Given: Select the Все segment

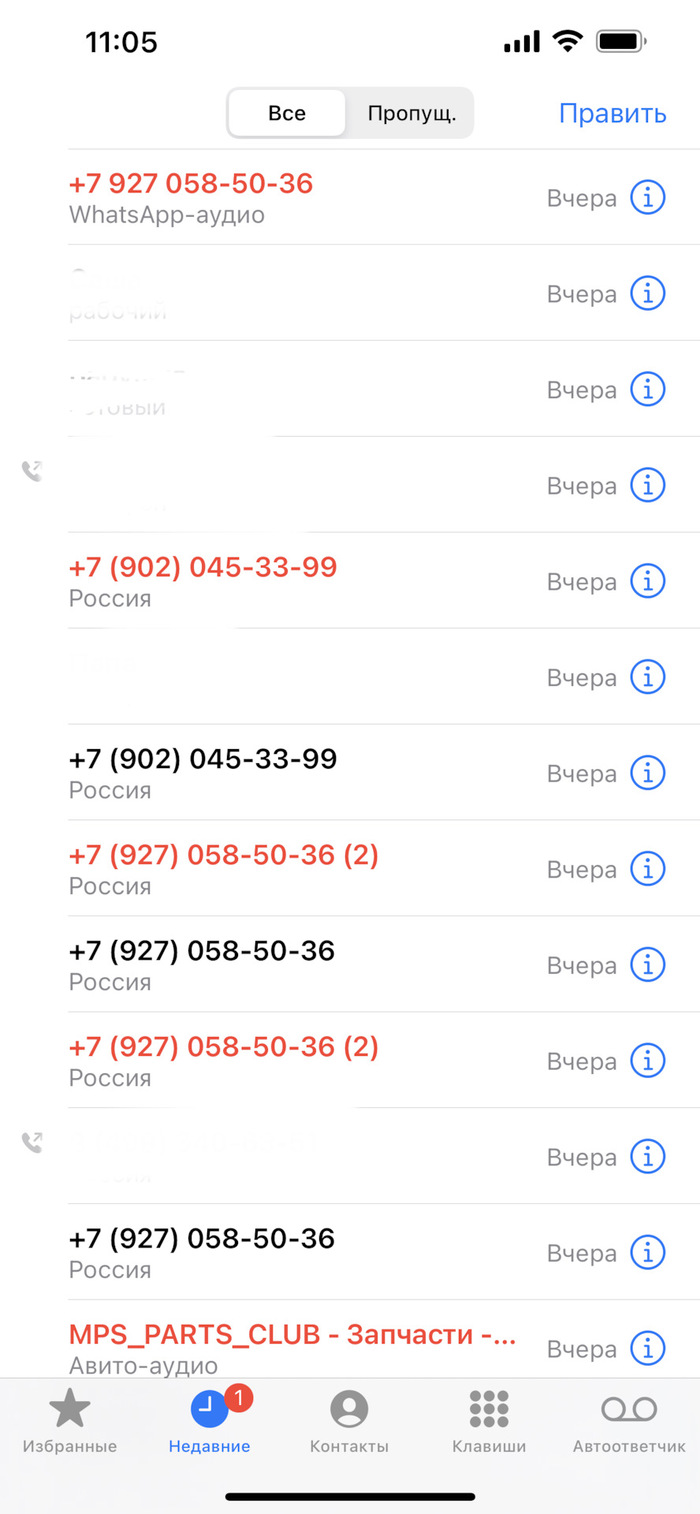Looking at the screenshot, I should tap(287, 113).
